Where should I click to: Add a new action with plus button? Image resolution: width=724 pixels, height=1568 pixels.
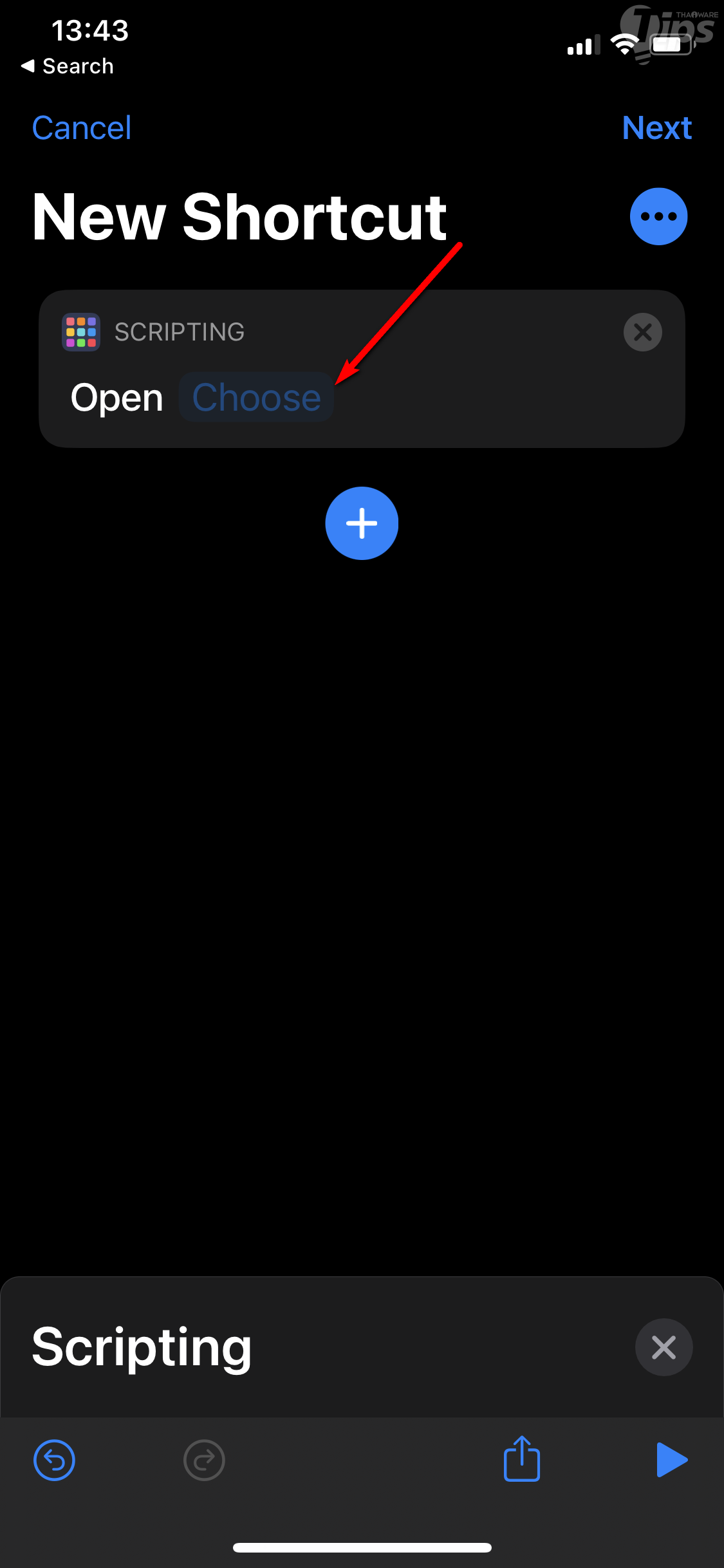click(362, 523)
